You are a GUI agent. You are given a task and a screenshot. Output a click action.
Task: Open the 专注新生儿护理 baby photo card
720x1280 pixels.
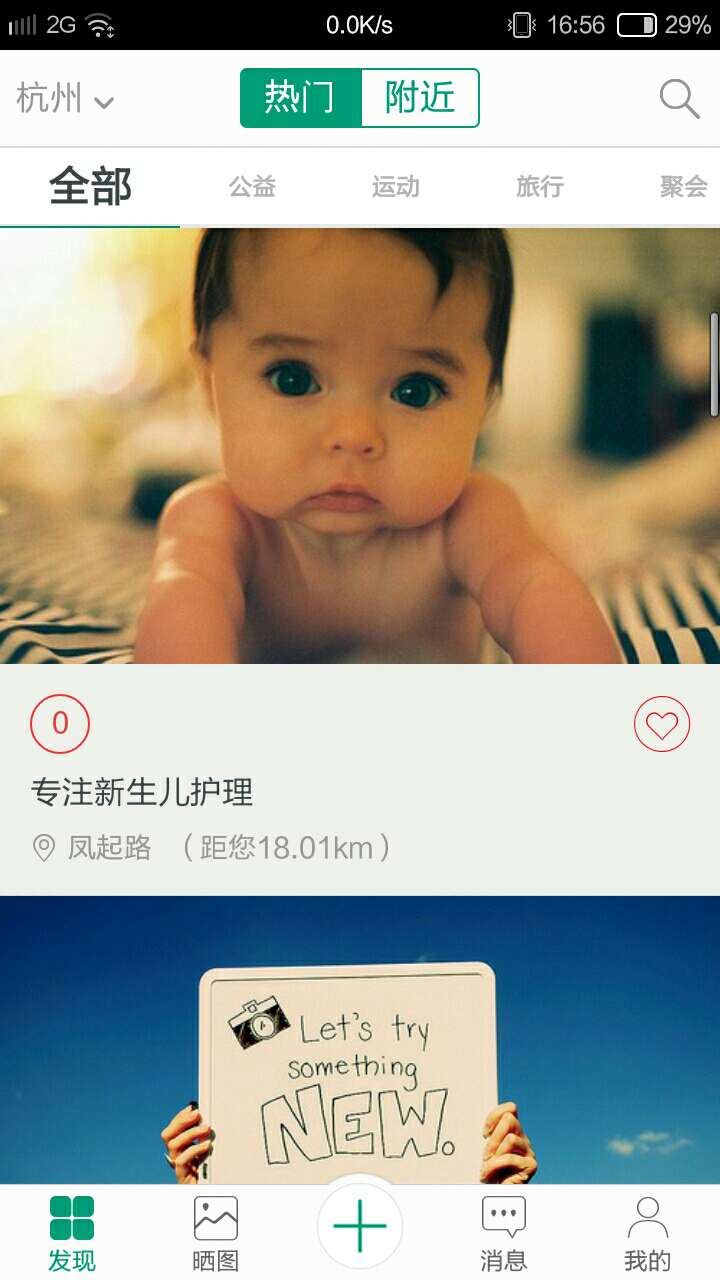(360, 446)
